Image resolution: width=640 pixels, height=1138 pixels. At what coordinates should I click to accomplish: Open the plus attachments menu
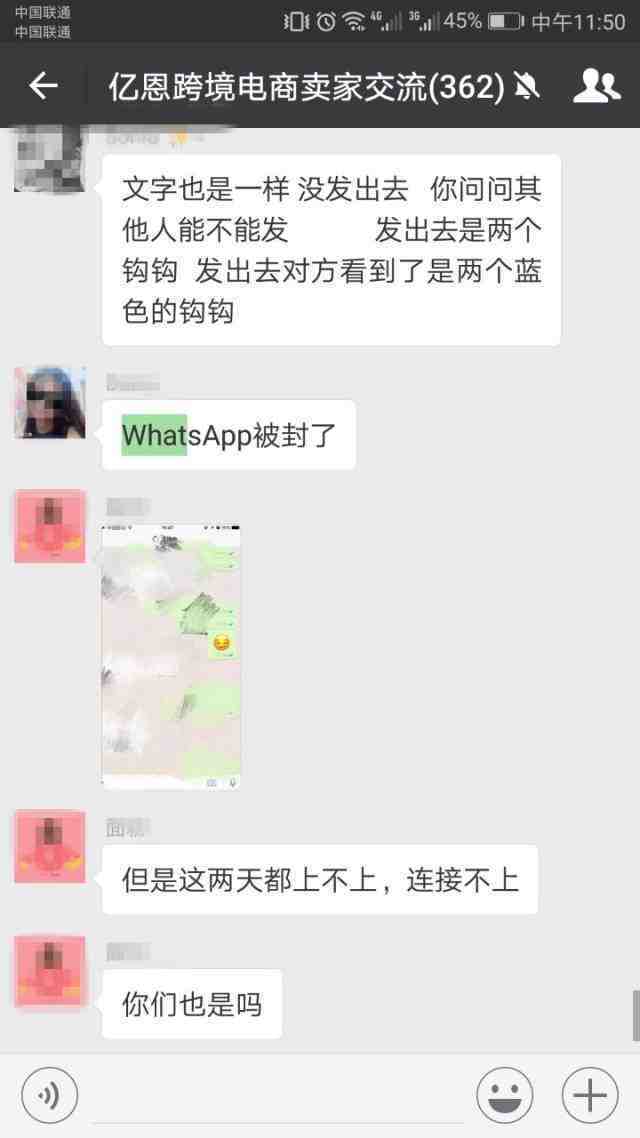click(590, 1097)
